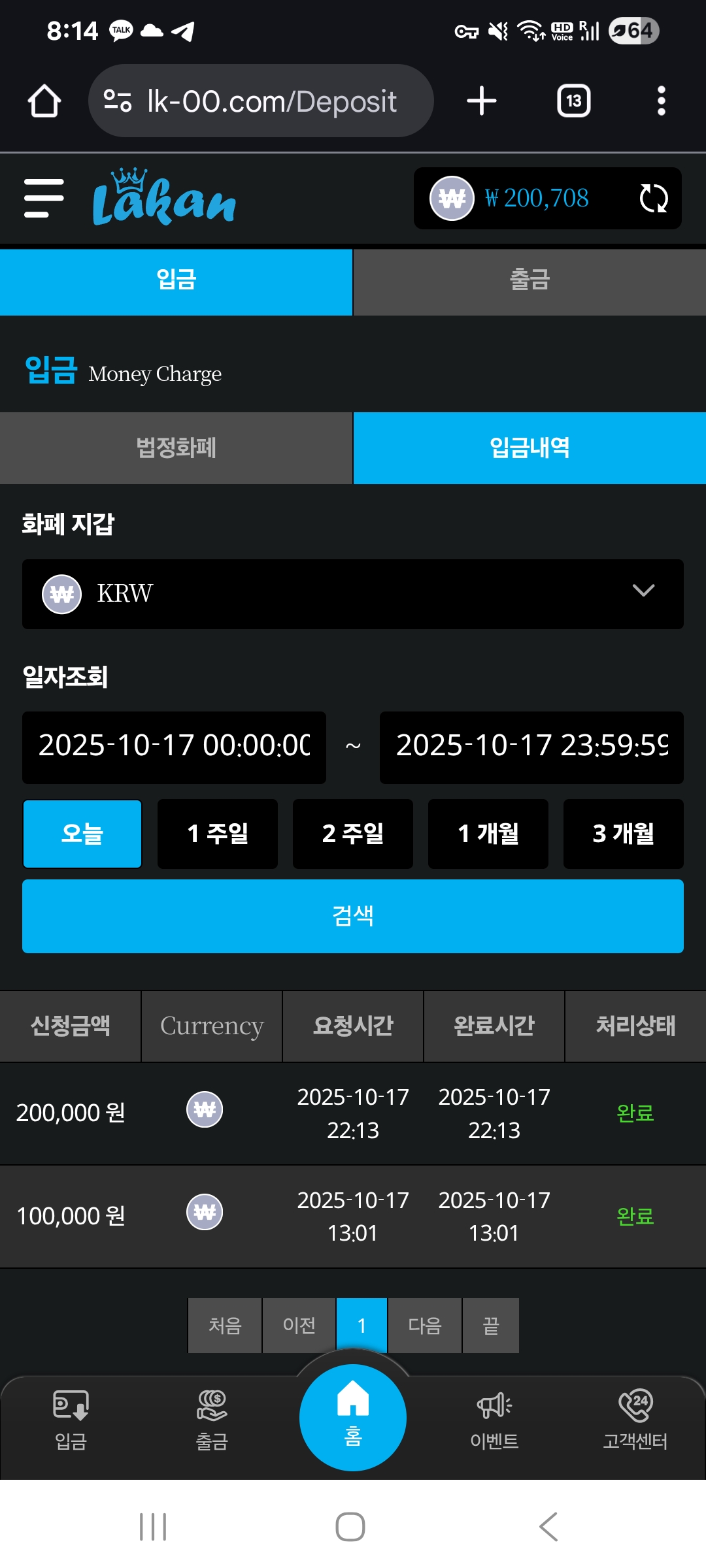Jump to 끝 page
Image resolution: width=706 pixels, height=1568 pixels.
(491, 1325)
